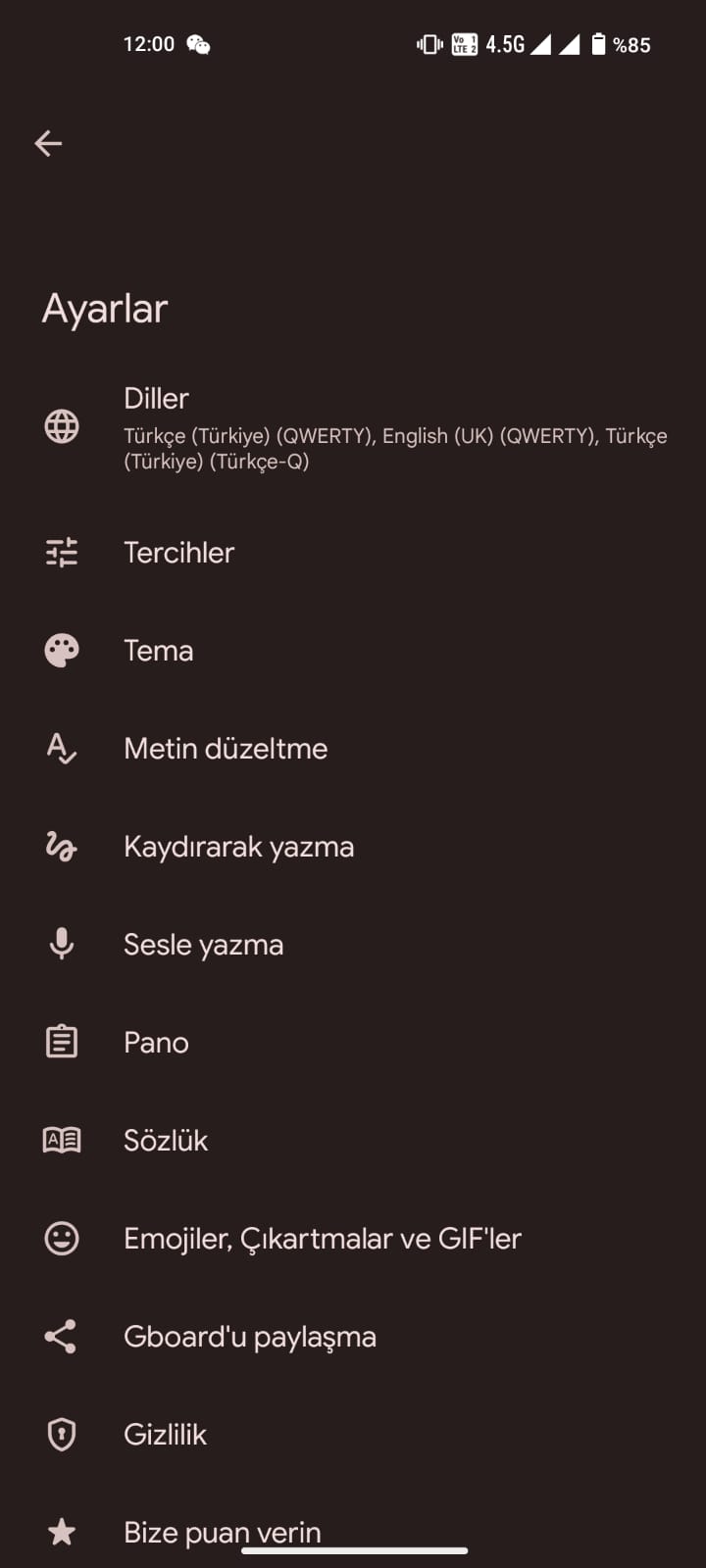
Task: Open the Pano clipboard settings
Action: tap(156, 1043)
